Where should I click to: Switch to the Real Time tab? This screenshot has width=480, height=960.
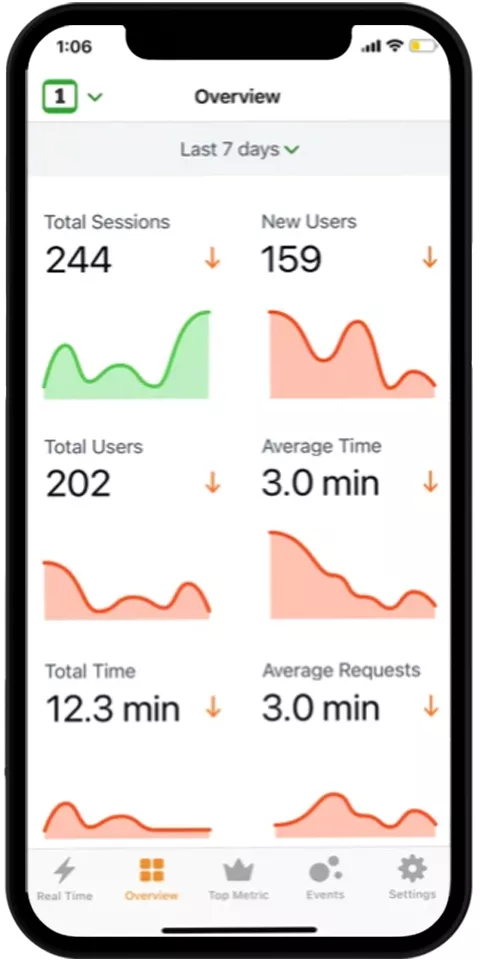(x=64, y=879)
